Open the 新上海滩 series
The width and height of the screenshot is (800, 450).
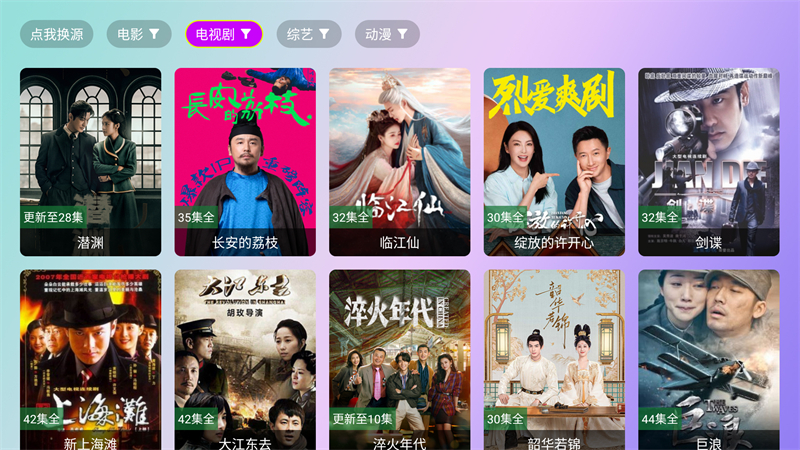click(x=90, y=360)
